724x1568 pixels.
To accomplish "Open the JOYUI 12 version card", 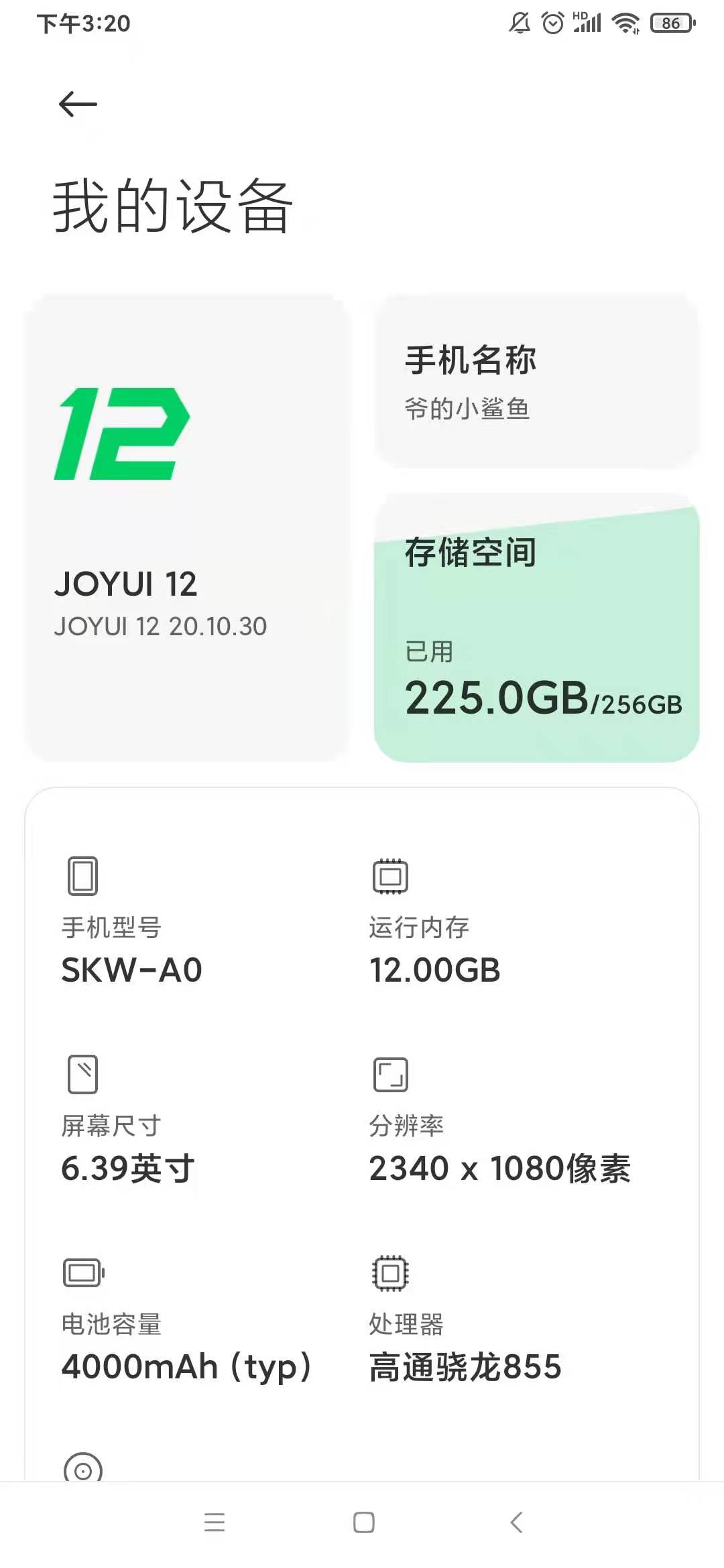I will tap(188, 527).
